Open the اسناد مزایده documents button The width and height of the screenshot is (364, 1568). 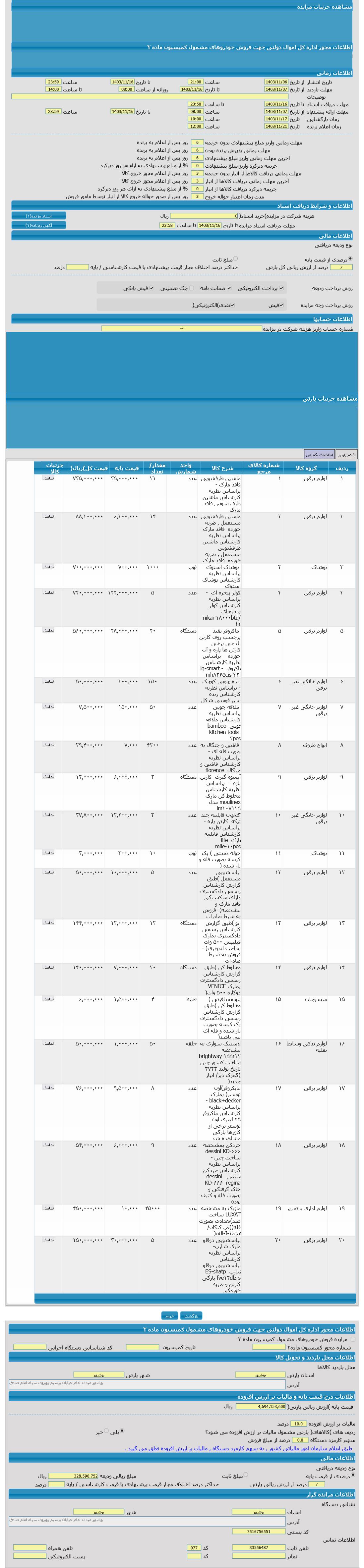click(x=38, y=216)
